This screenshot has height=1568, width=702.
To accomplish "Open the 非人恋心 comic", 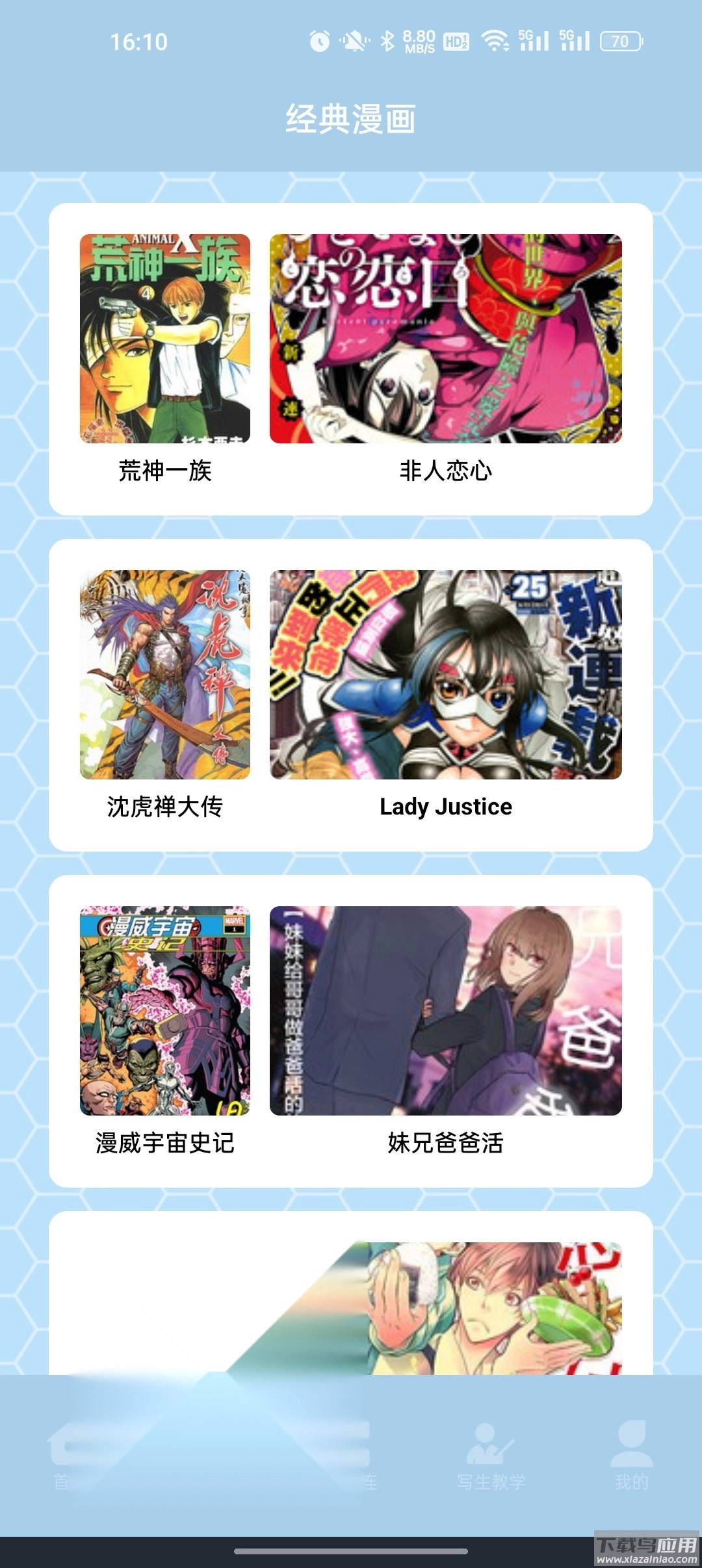I will pyautogui.click(x=445, y=339).
